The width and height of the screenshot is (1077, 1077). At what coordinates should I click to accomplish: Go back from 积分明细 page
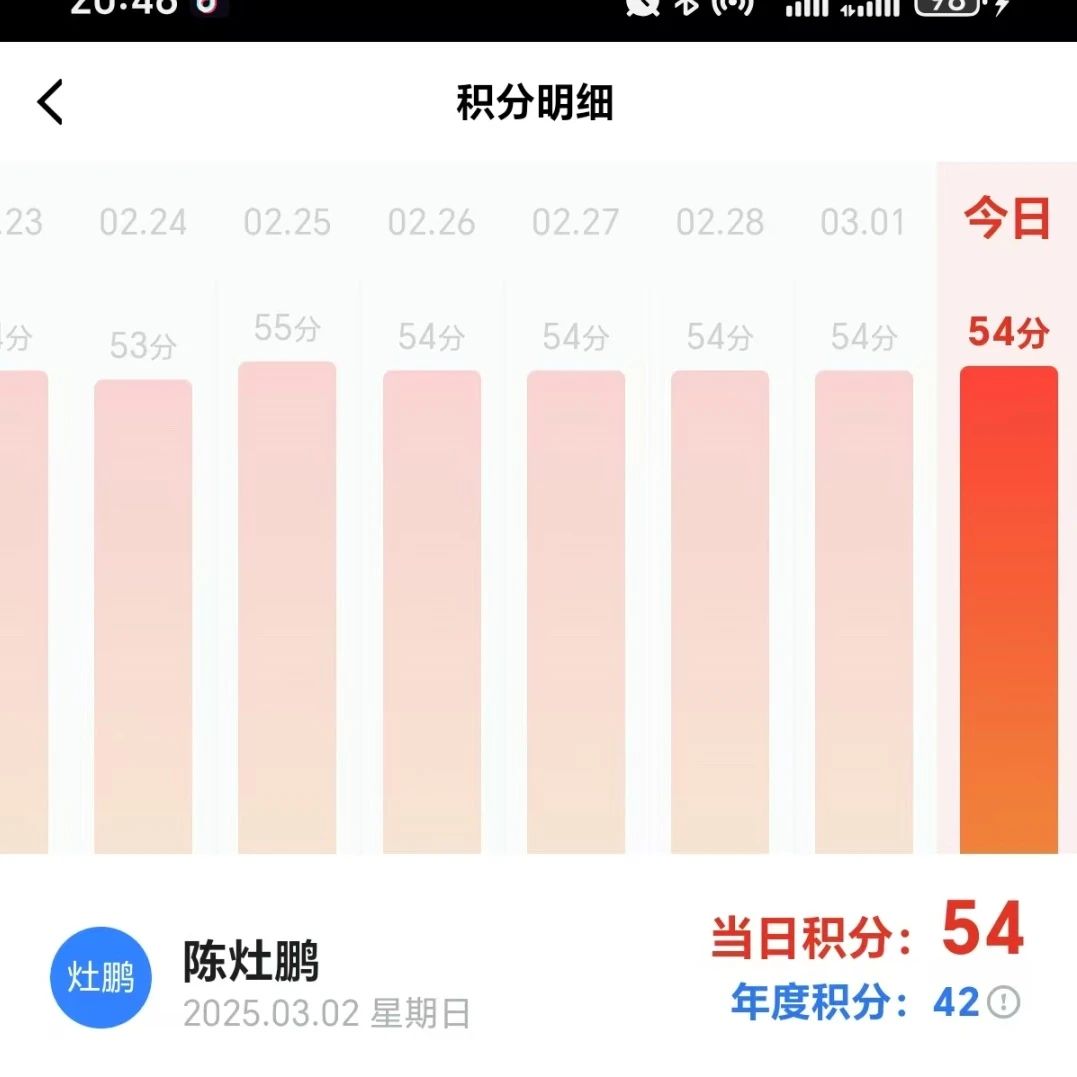[x=50, y=102]
